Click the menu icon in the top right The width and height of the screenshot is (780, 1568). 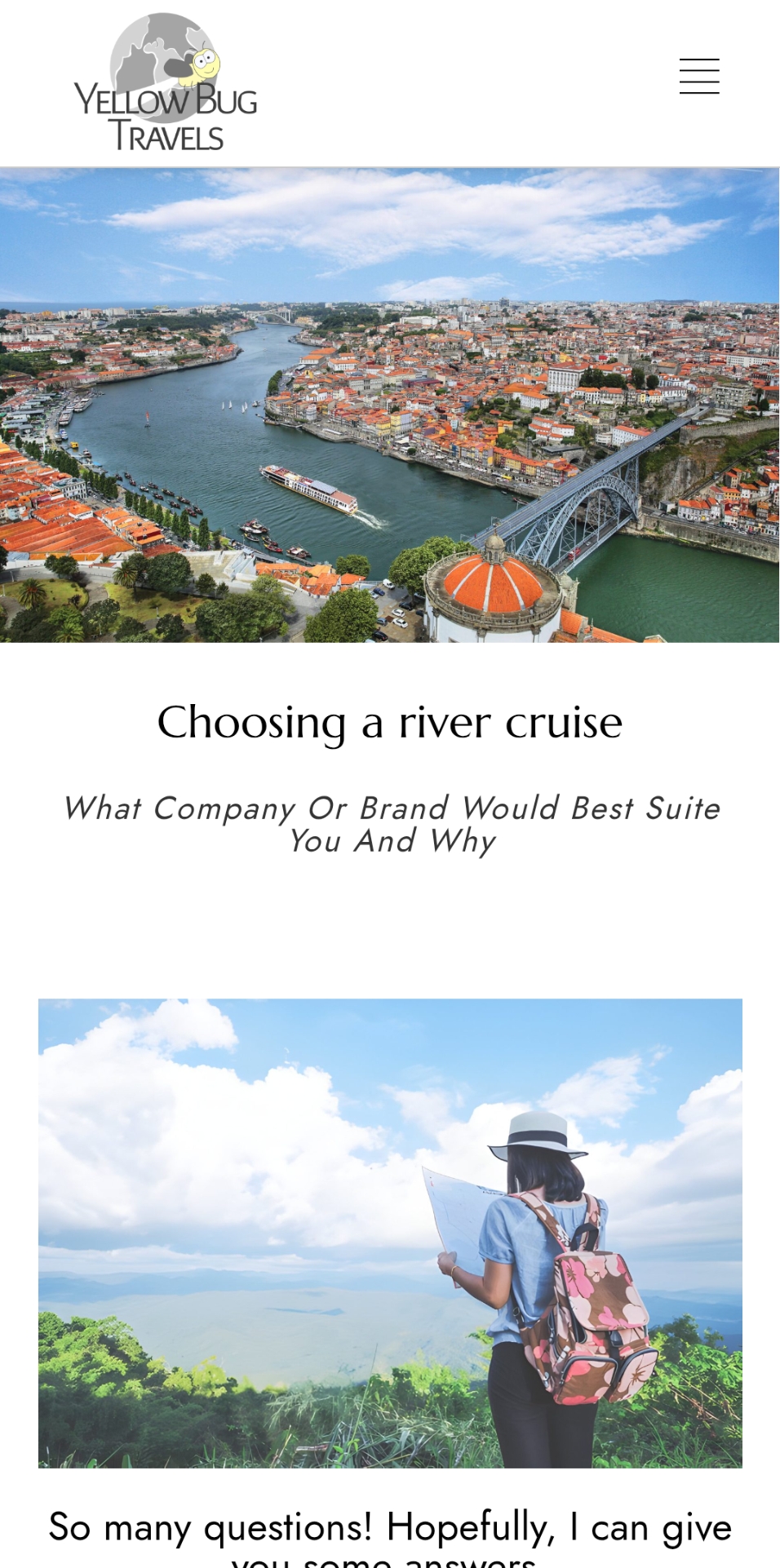[x=699, y=76]
